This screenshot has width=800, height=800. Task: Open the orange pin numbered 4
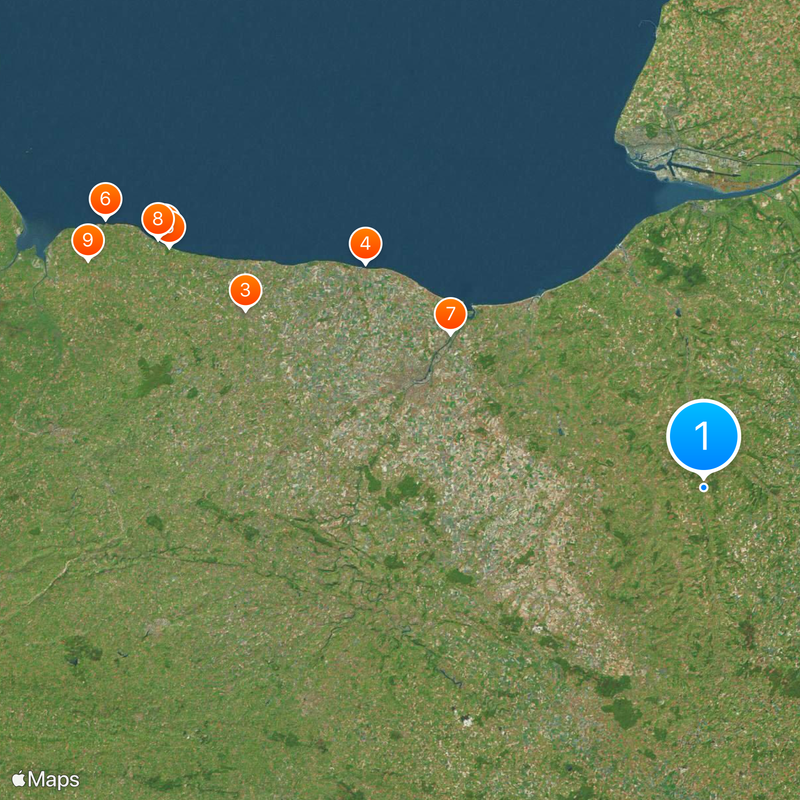[x=365, y=243]
